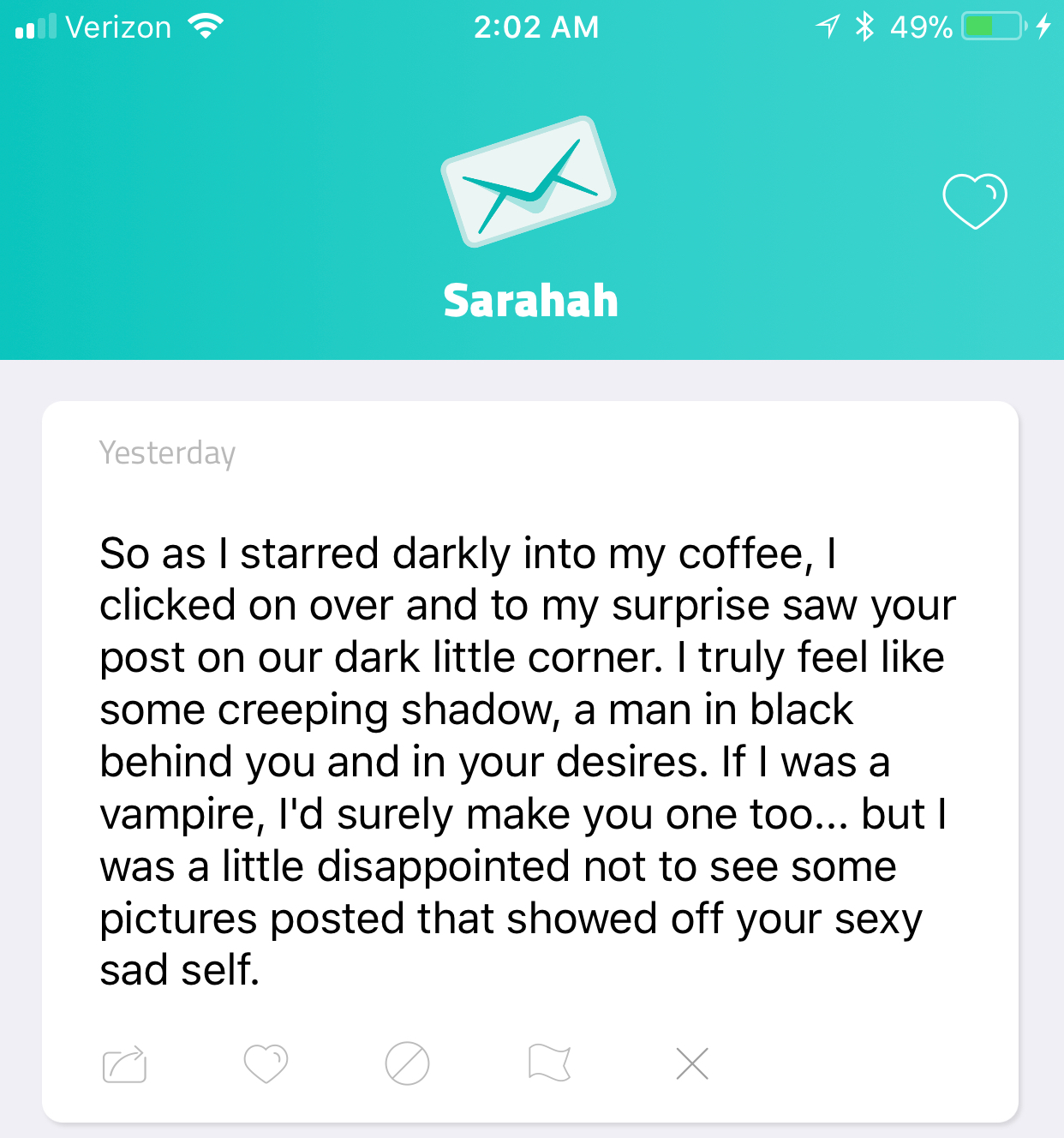The width and height of the screenshot is (1064, 1138).
Task: Report this message with the flag icon
Action: [549, 1063]
